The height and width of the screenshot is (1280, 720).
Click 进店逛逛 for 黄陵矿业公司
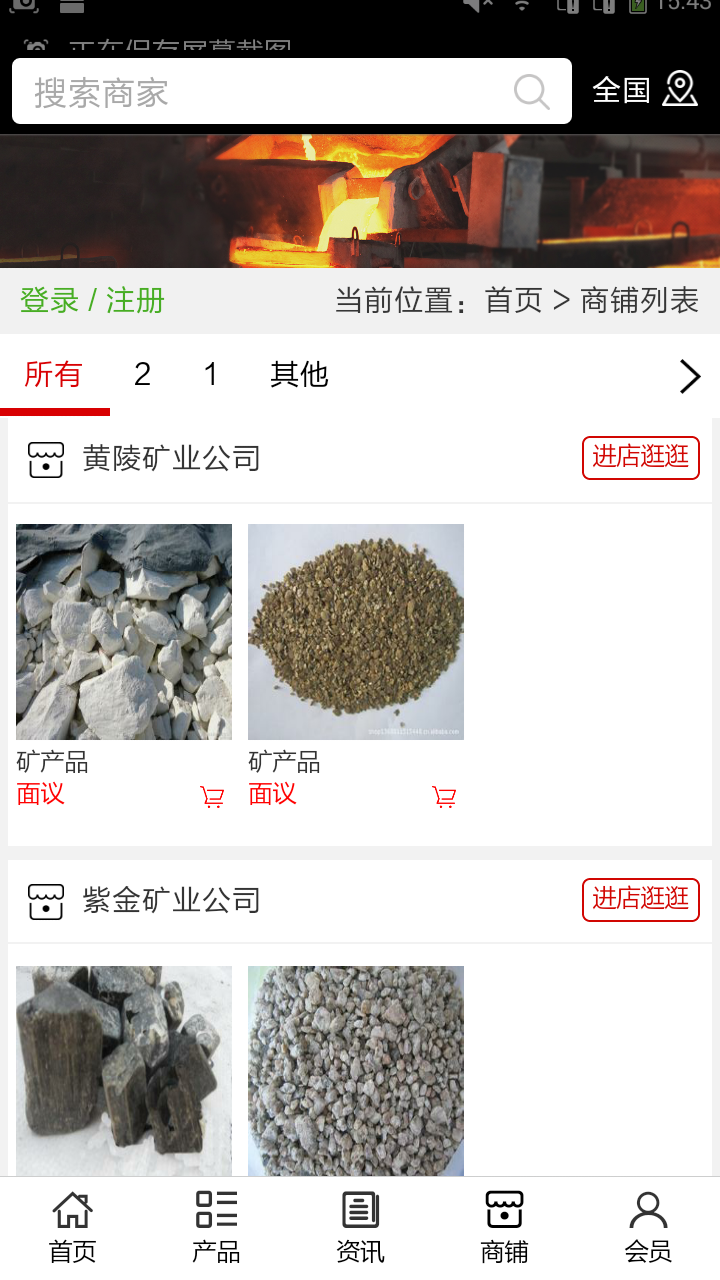(x=640, y=458)
